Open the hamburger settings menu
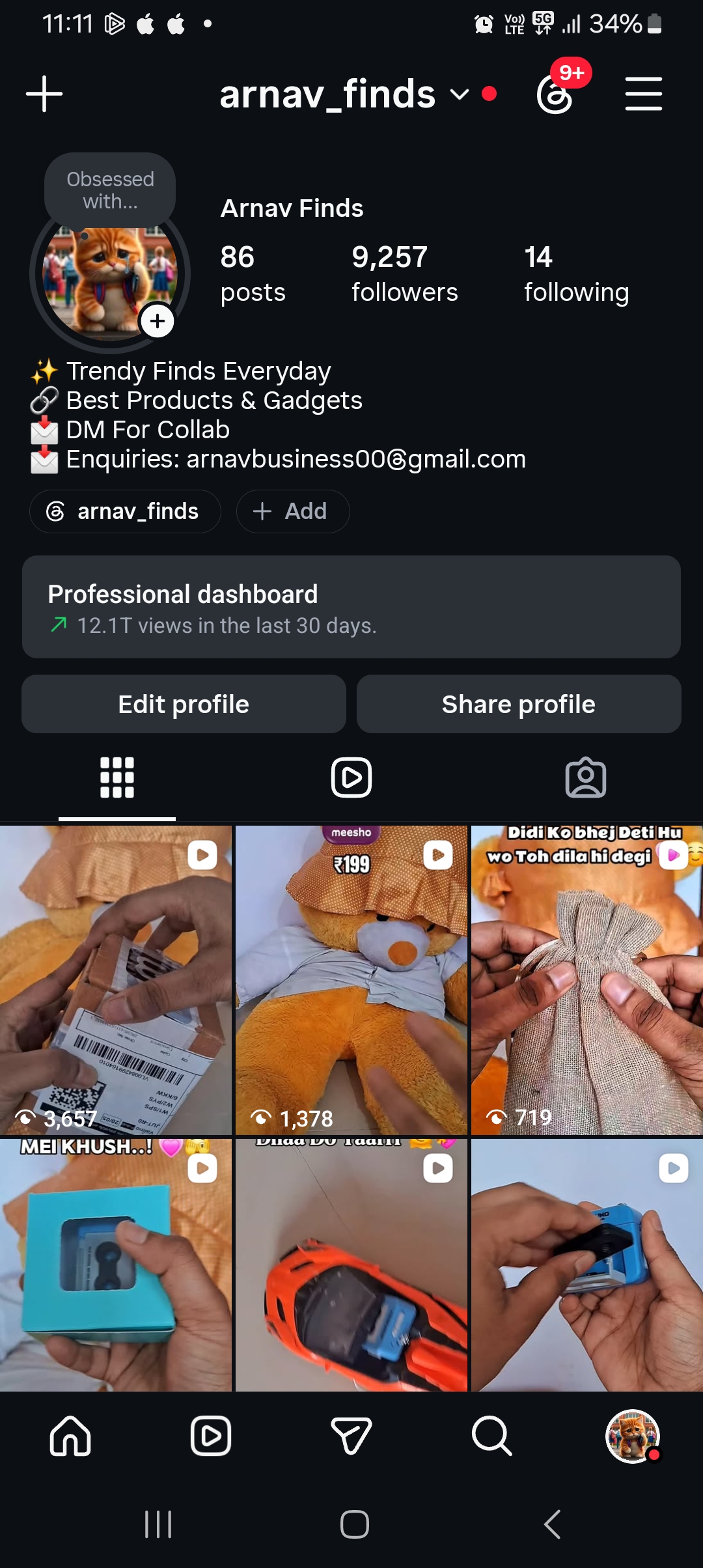703x1568 pixels. [x=644, y=94]
